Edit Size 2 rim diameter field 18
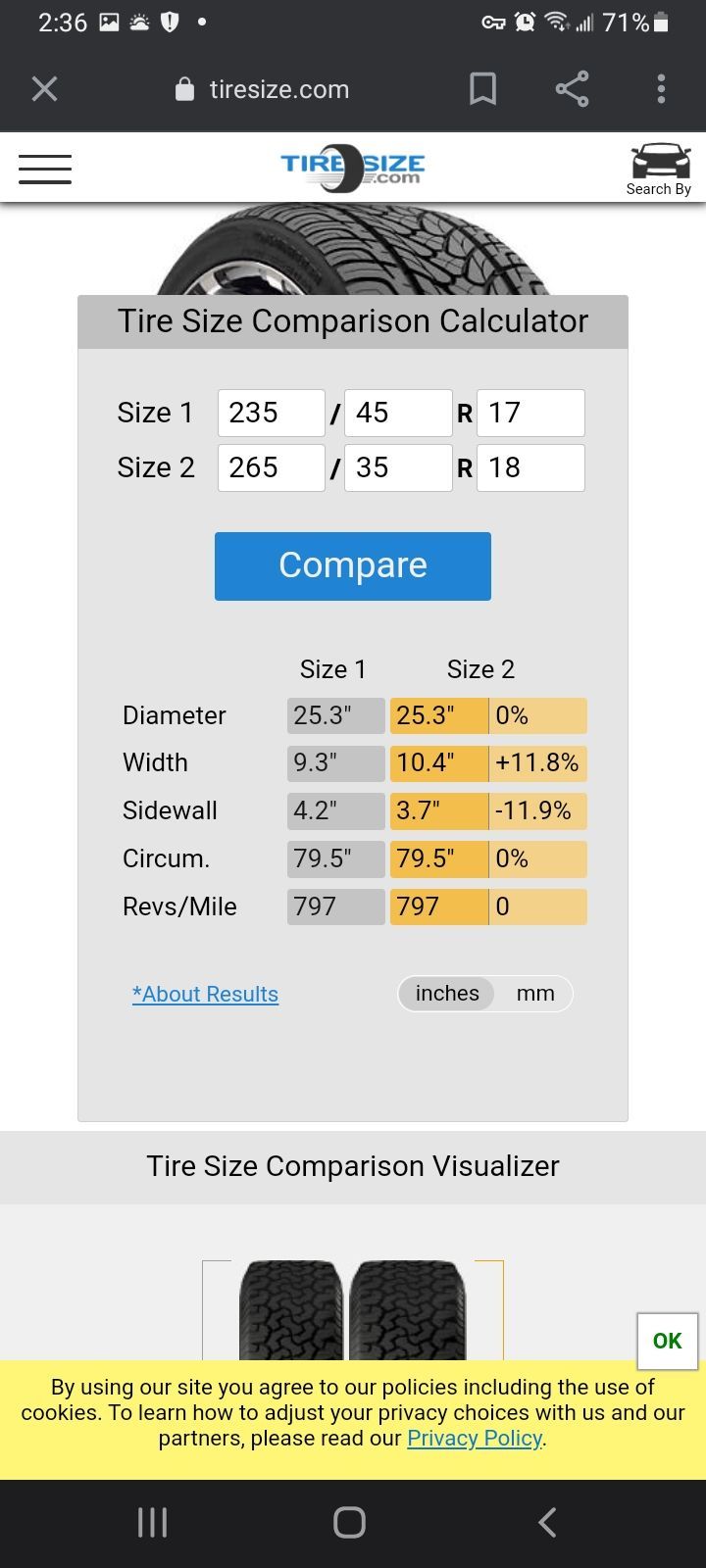 pos(529,467)
